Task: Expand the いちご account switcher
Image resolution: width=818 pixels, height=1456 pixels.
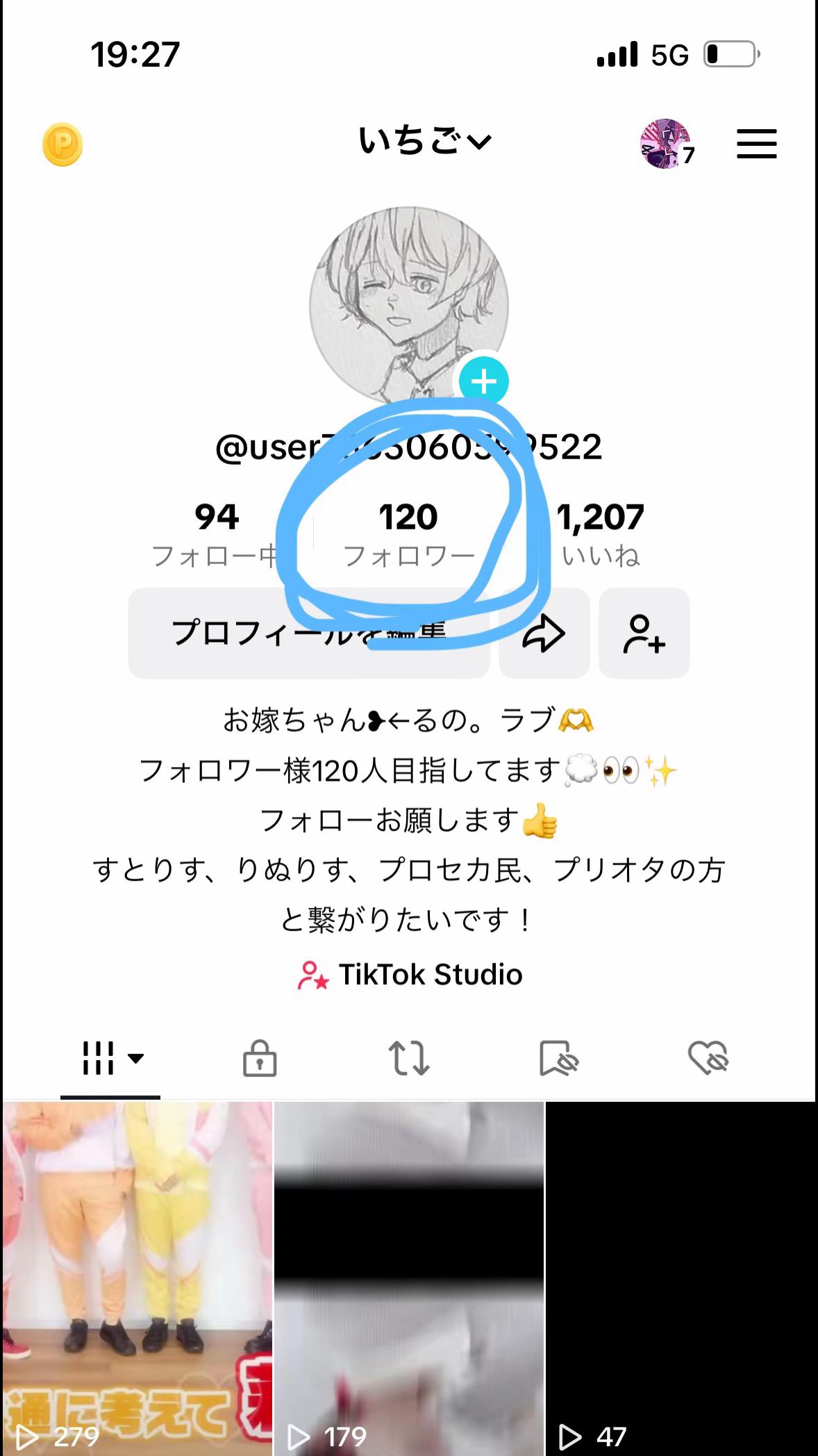Action: tap(424, 142)
